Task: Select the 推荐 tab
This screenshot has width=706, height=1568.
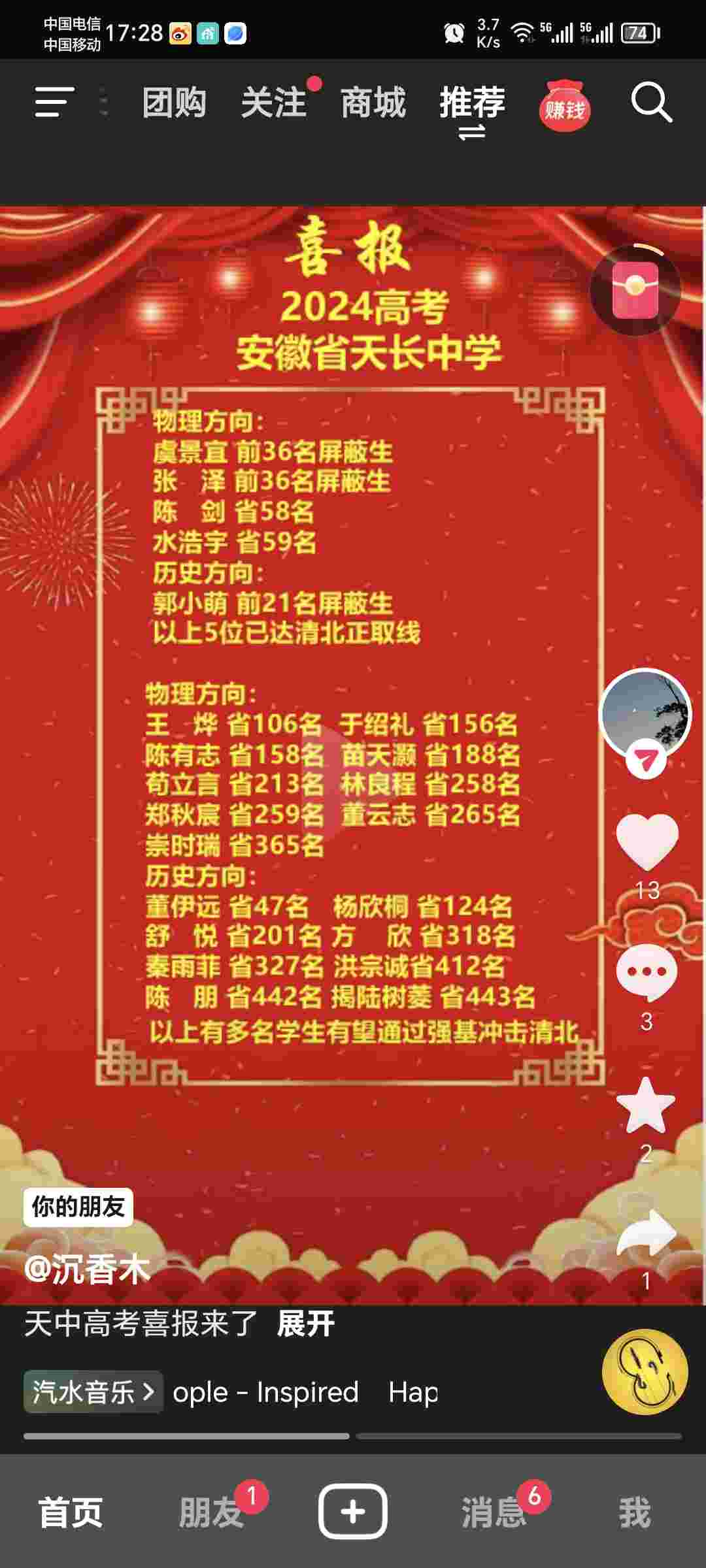Action: 472,103
